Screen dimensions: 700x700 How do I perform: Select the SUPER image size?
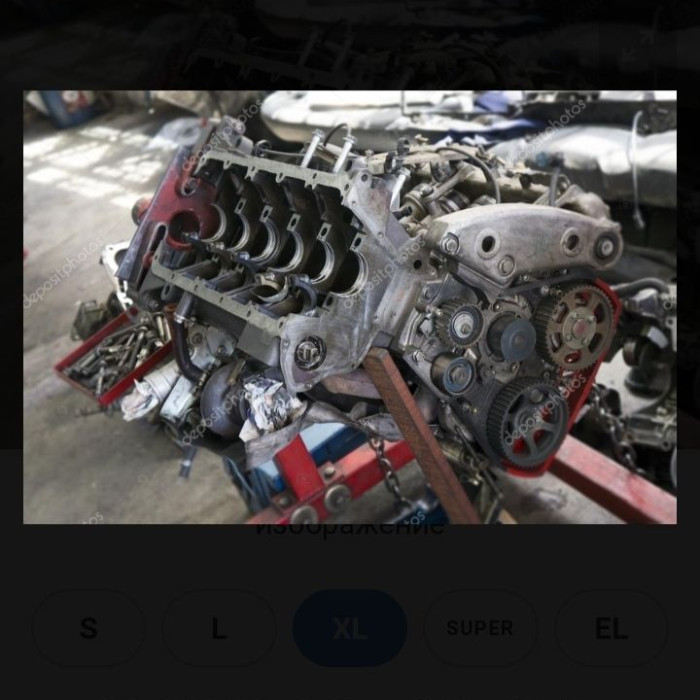pos(480,628)
